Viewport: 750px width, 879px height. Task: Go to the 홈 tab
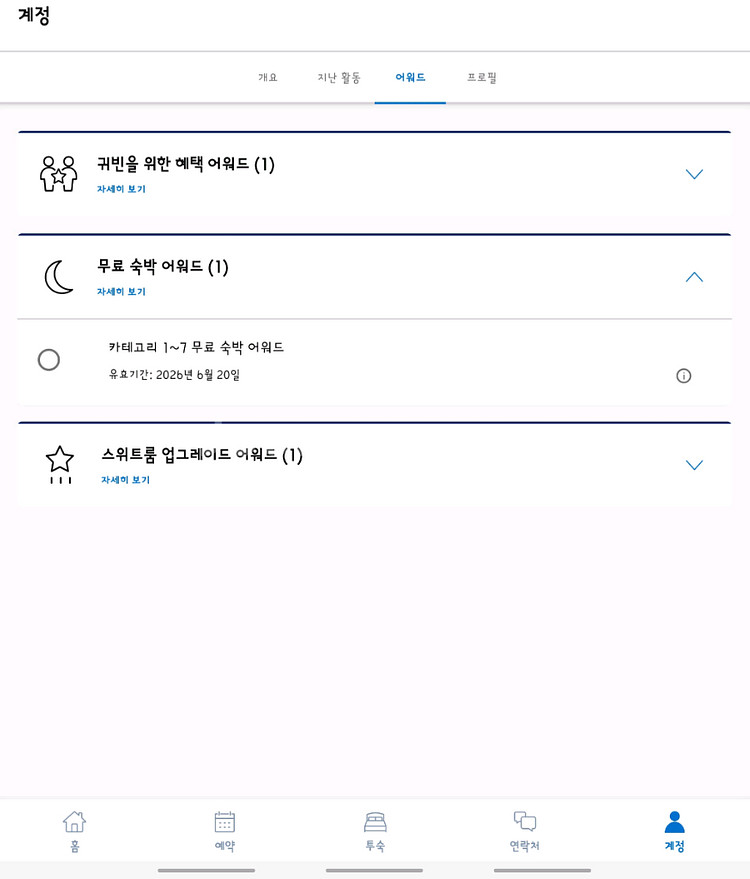pyautogui.click(x=75, y=831)
